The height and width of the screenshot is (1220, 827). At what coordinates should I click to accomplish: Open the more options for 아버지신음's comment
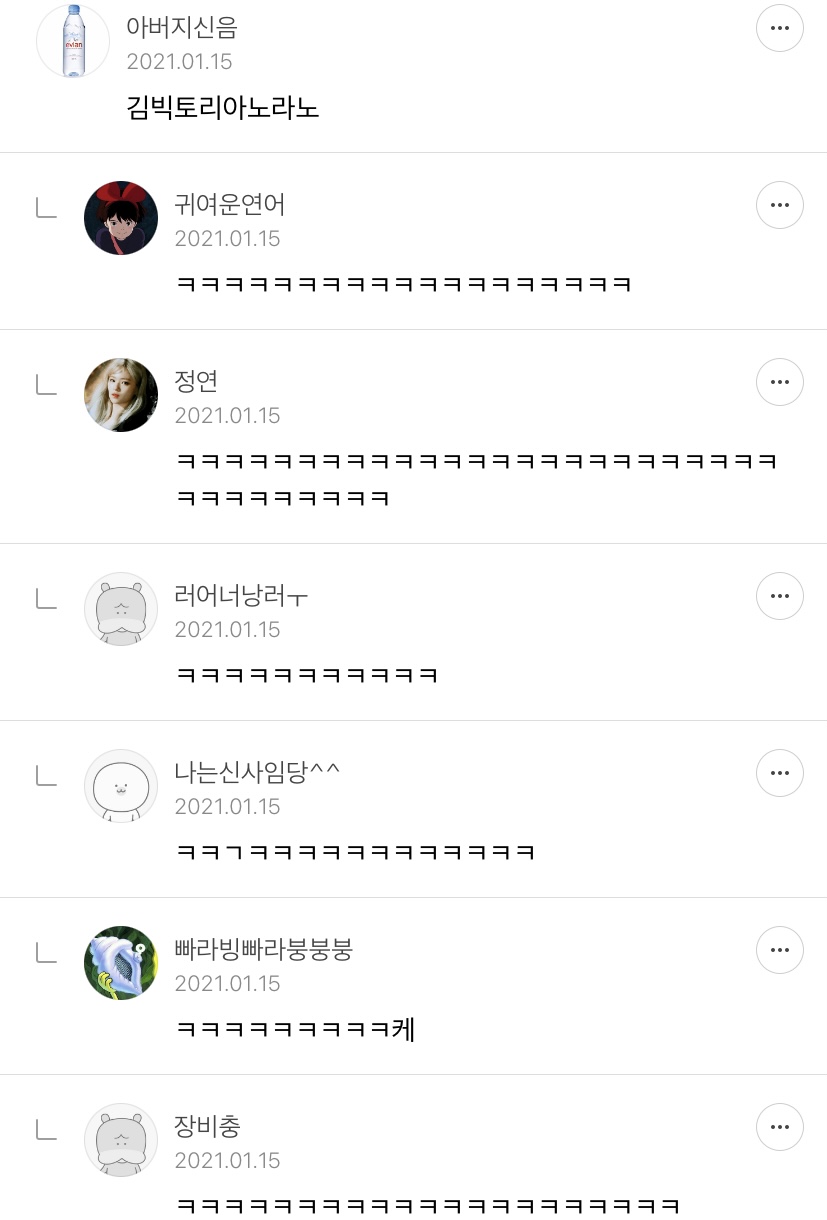(780, 30)
